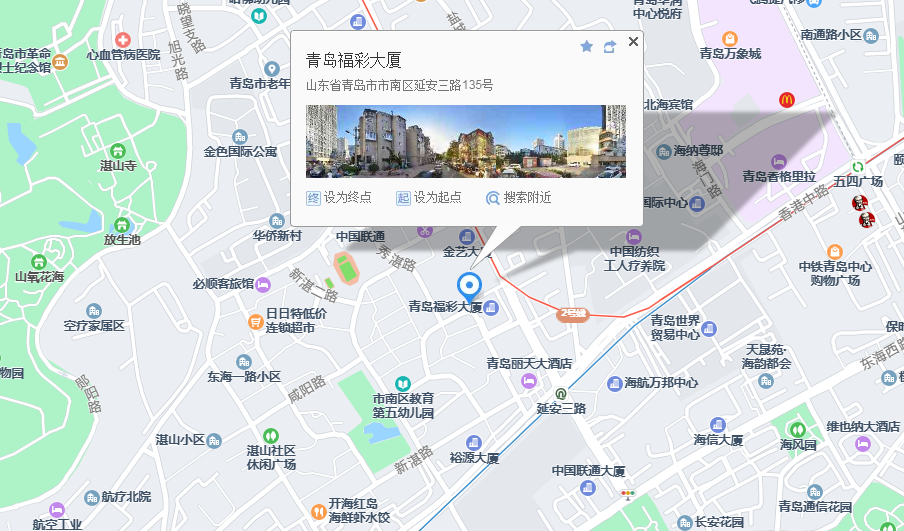Add 青岛福彩大厦 to favorites with star
Image resolution: width=904 pixels, height=531 pixels.
(587, 46)
